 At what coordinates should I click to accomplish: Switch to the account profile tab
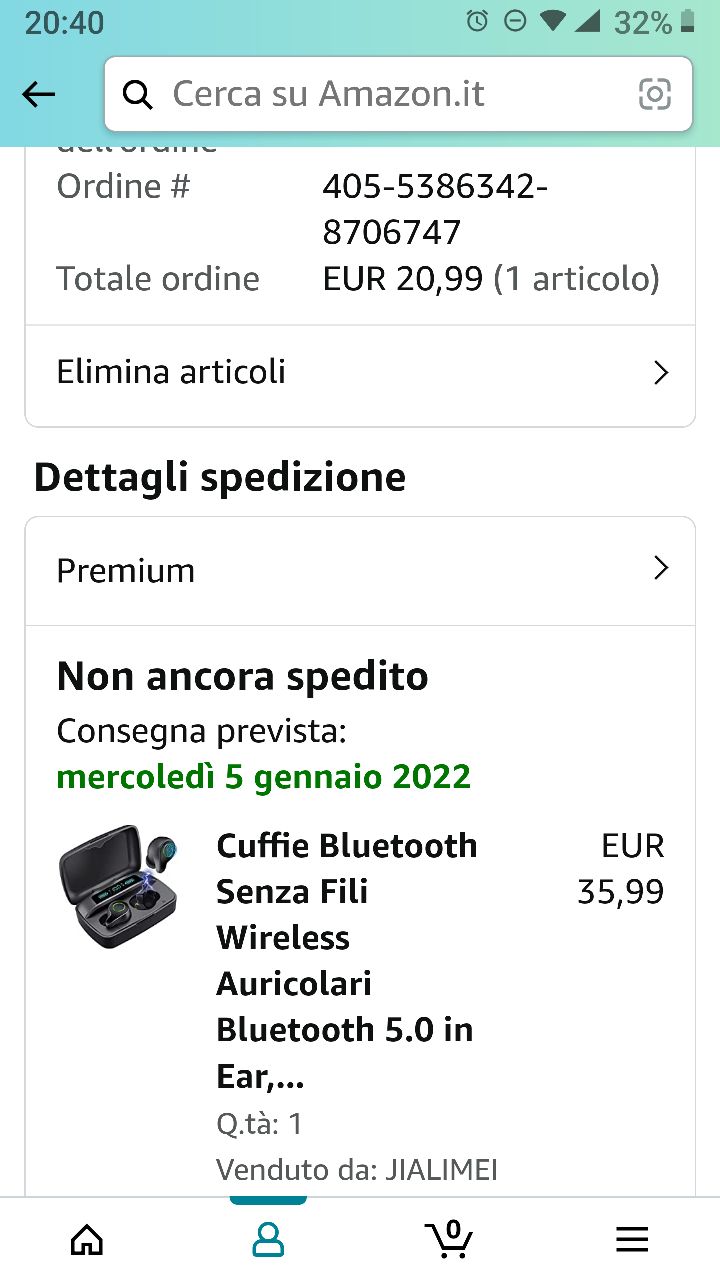pos(268,1240)
